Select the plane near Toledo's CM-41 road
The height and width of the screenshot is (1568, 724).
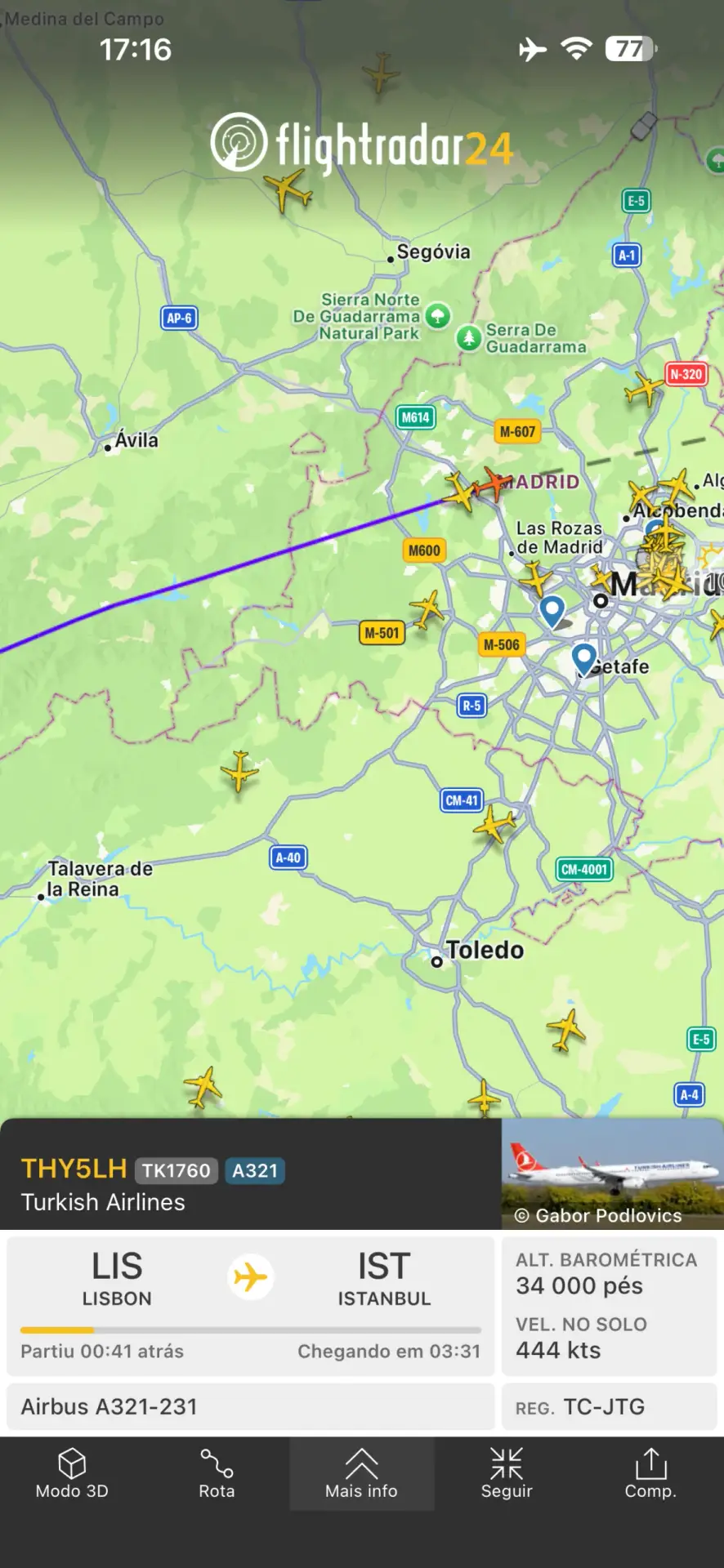(495, 823)
